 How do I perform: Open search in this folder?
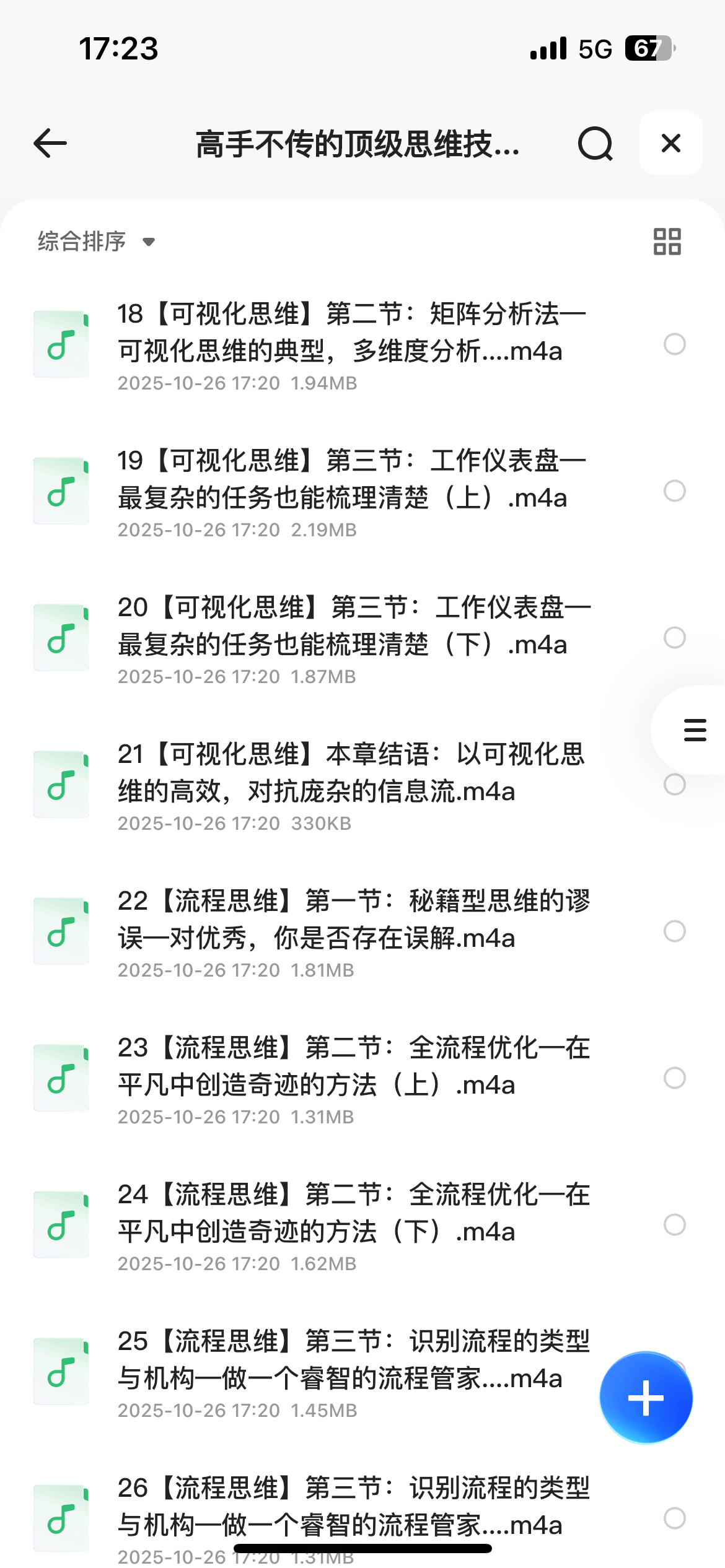pos(595,144)
